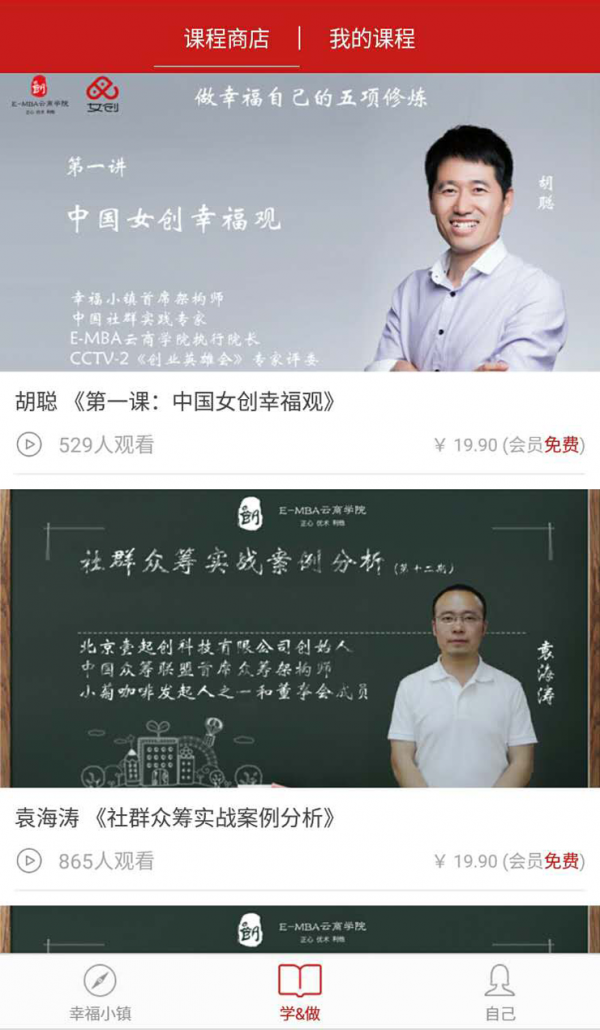Viewport: 600px width, 1030px height.
Task: Tap the title 胡聪《第一课:中国女创幸福观》
Action: (x=175, y=402)
